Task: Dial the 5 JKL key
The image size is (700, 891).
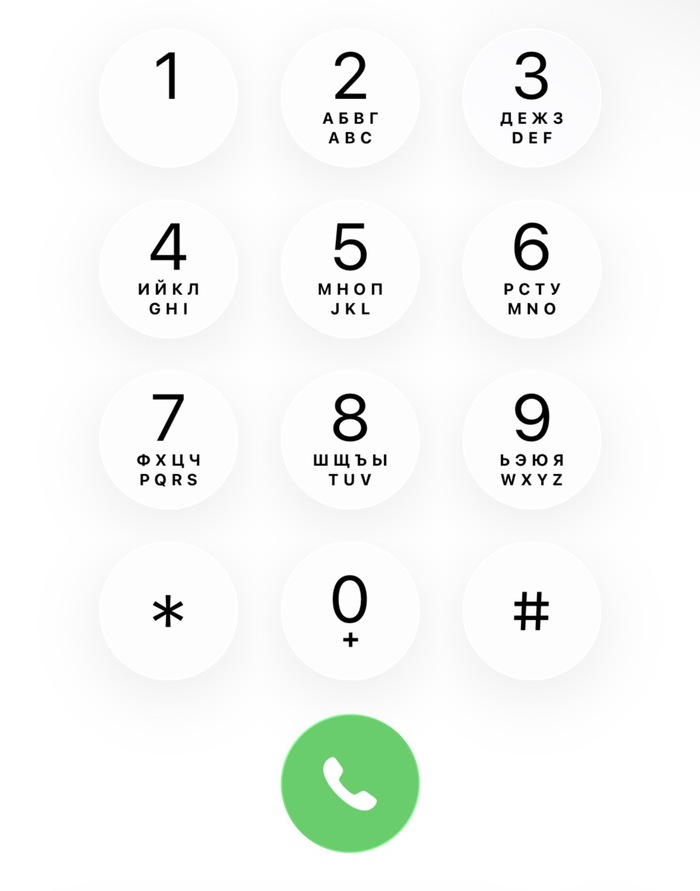Action: pos(350,268)
